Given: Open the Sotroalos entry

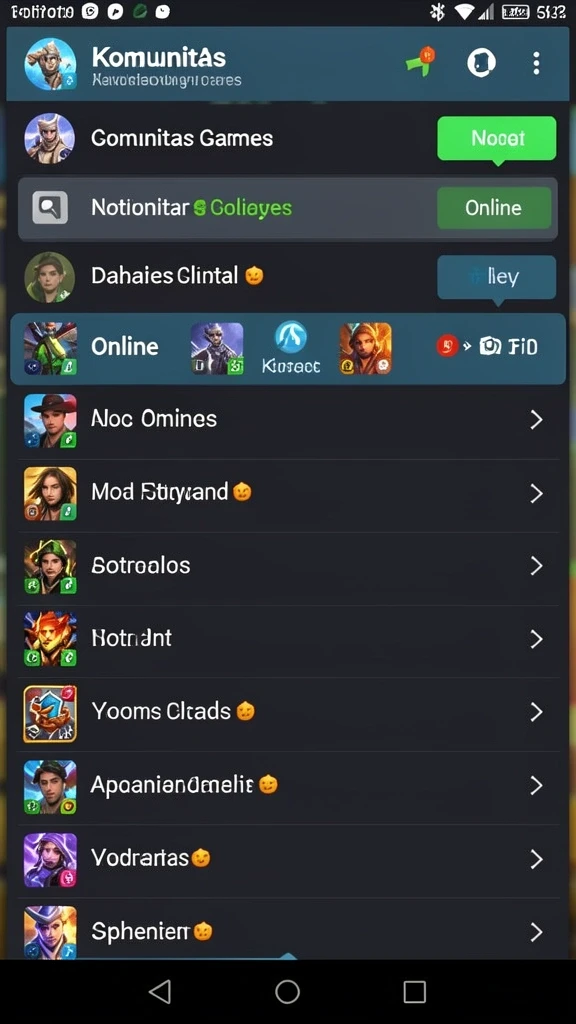Looking at the screenshot, I should click(x=288, y=566).
